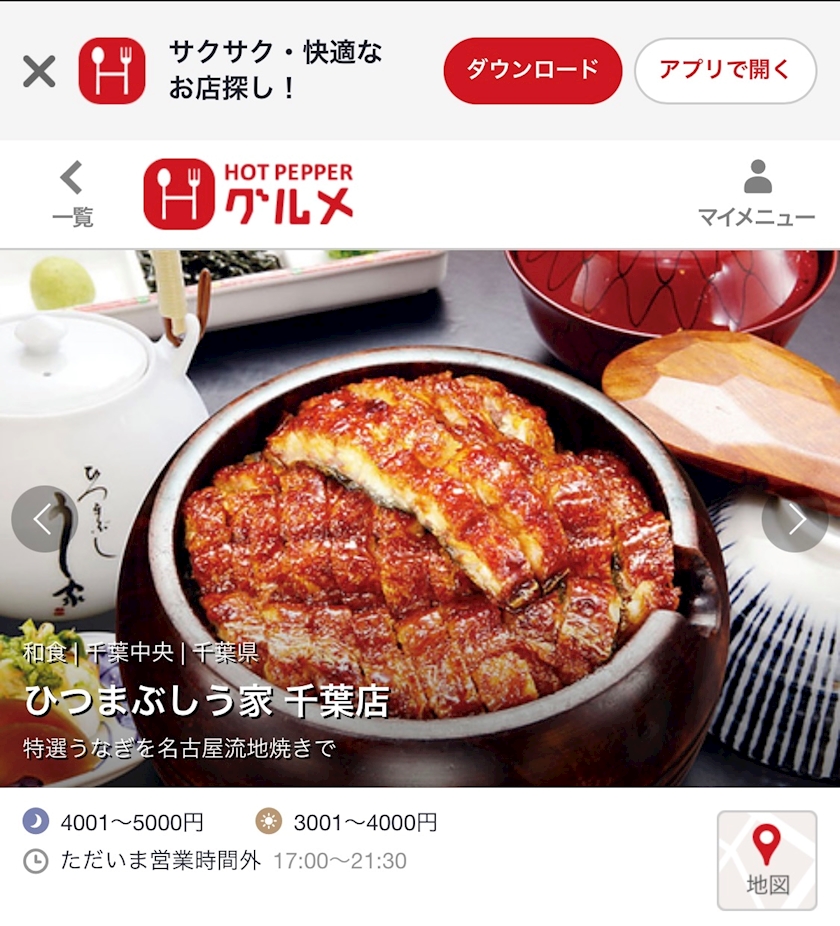The width and height of the screenshot is (840, 926).
Task: Go back to the 一覧 list
Action: point(72,194)
